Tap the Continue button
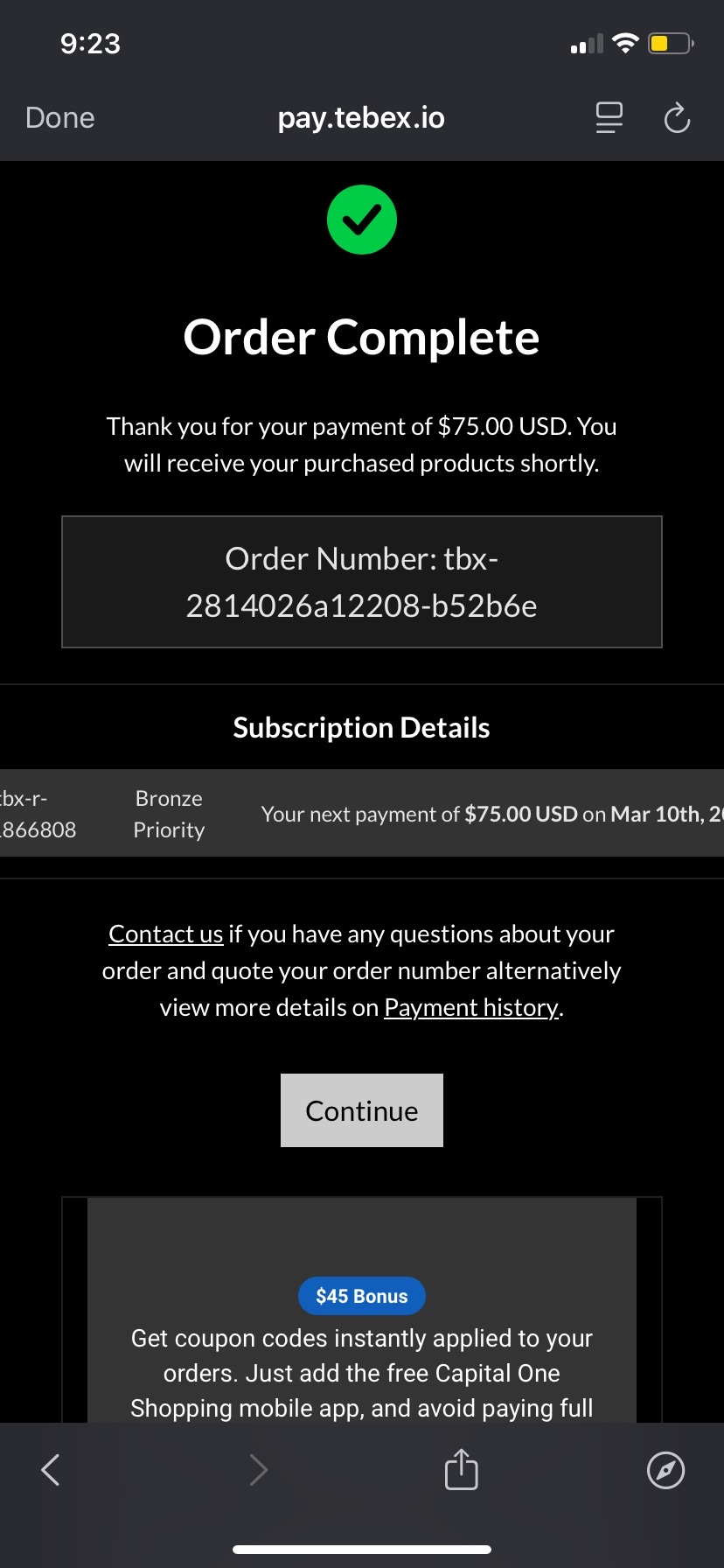This screenshot has width=724, height=1568. [x=361, y=1110]
